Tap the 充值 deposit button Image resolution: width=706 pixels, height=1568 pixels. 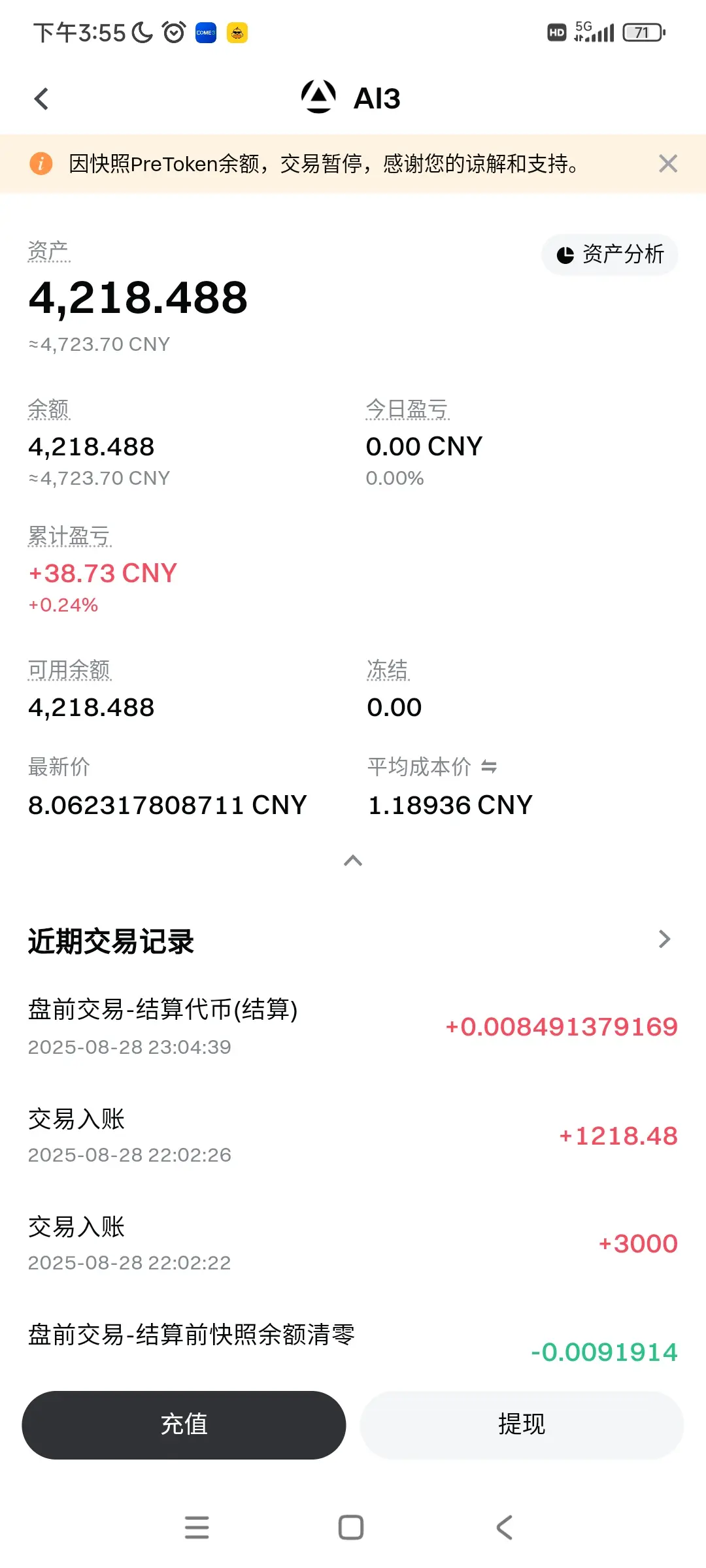184,1424
